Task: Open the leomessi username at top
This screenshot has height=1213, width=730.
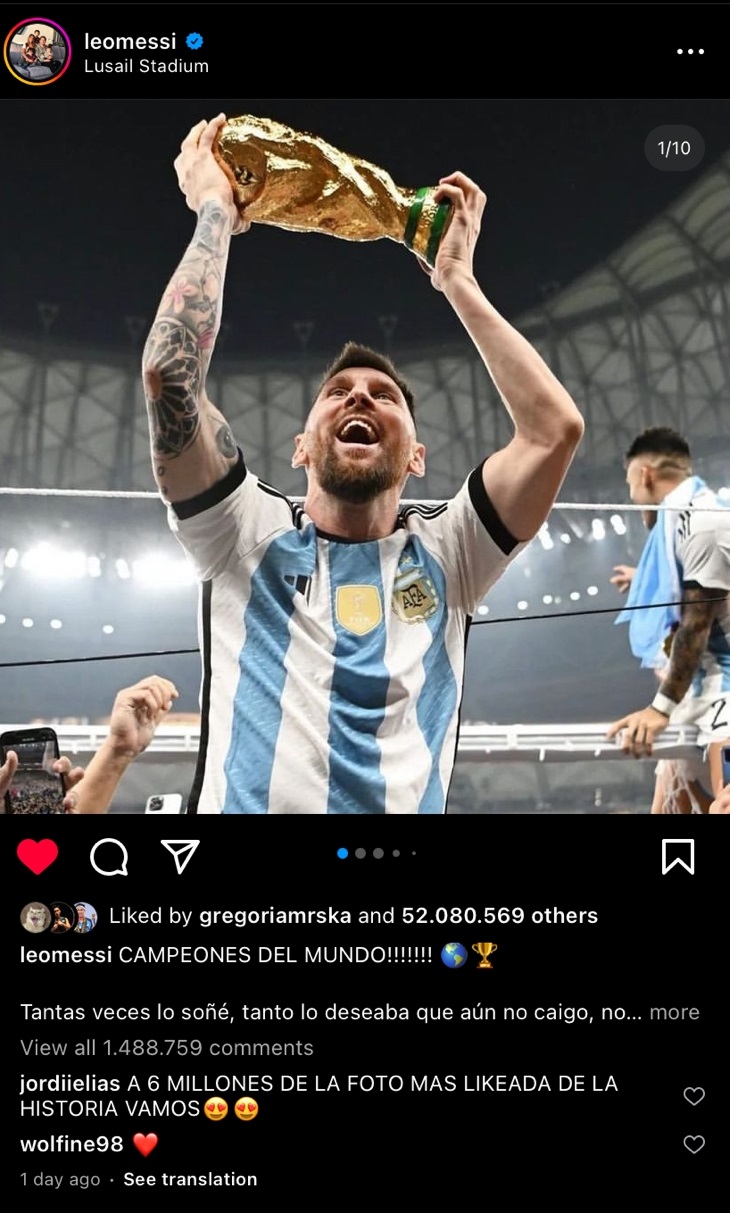Action: pos(130,41)
